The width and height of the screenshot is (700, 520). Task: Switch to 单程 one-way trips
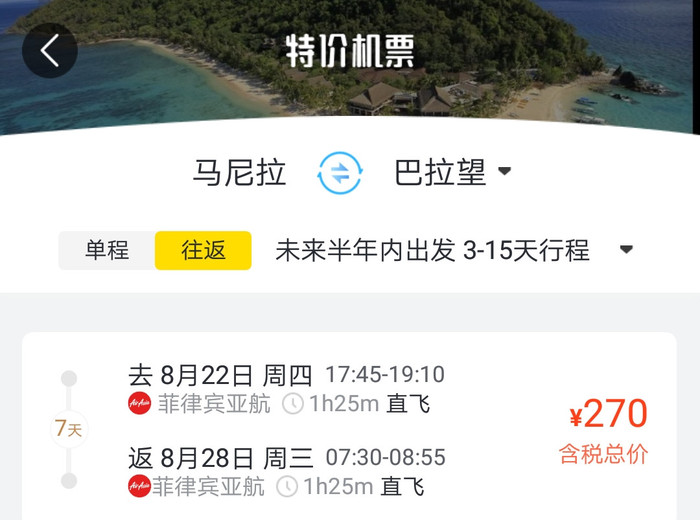pyautogui.click(x=107, y=250)
